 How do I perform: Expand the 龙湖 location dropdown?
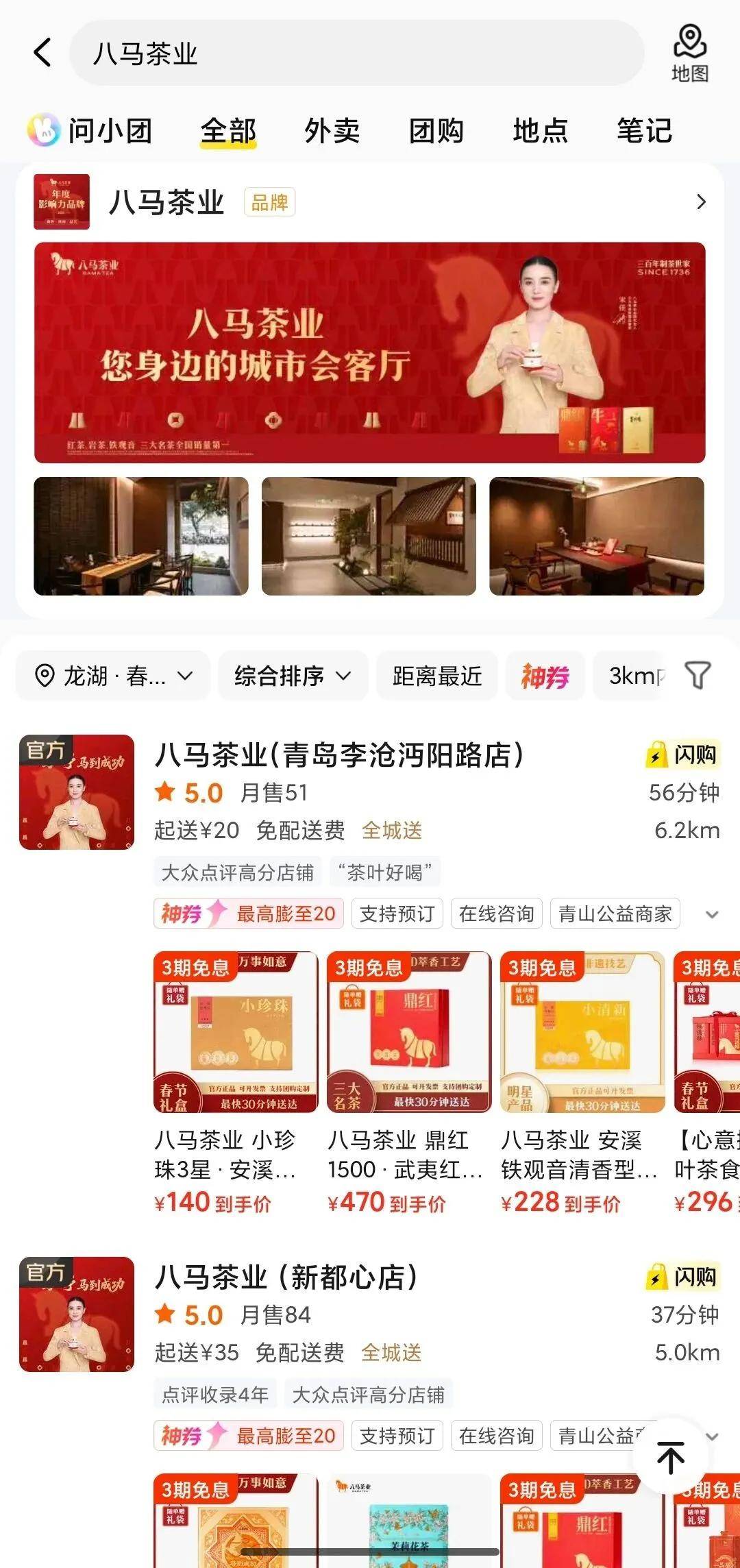(x=113, y=676)
